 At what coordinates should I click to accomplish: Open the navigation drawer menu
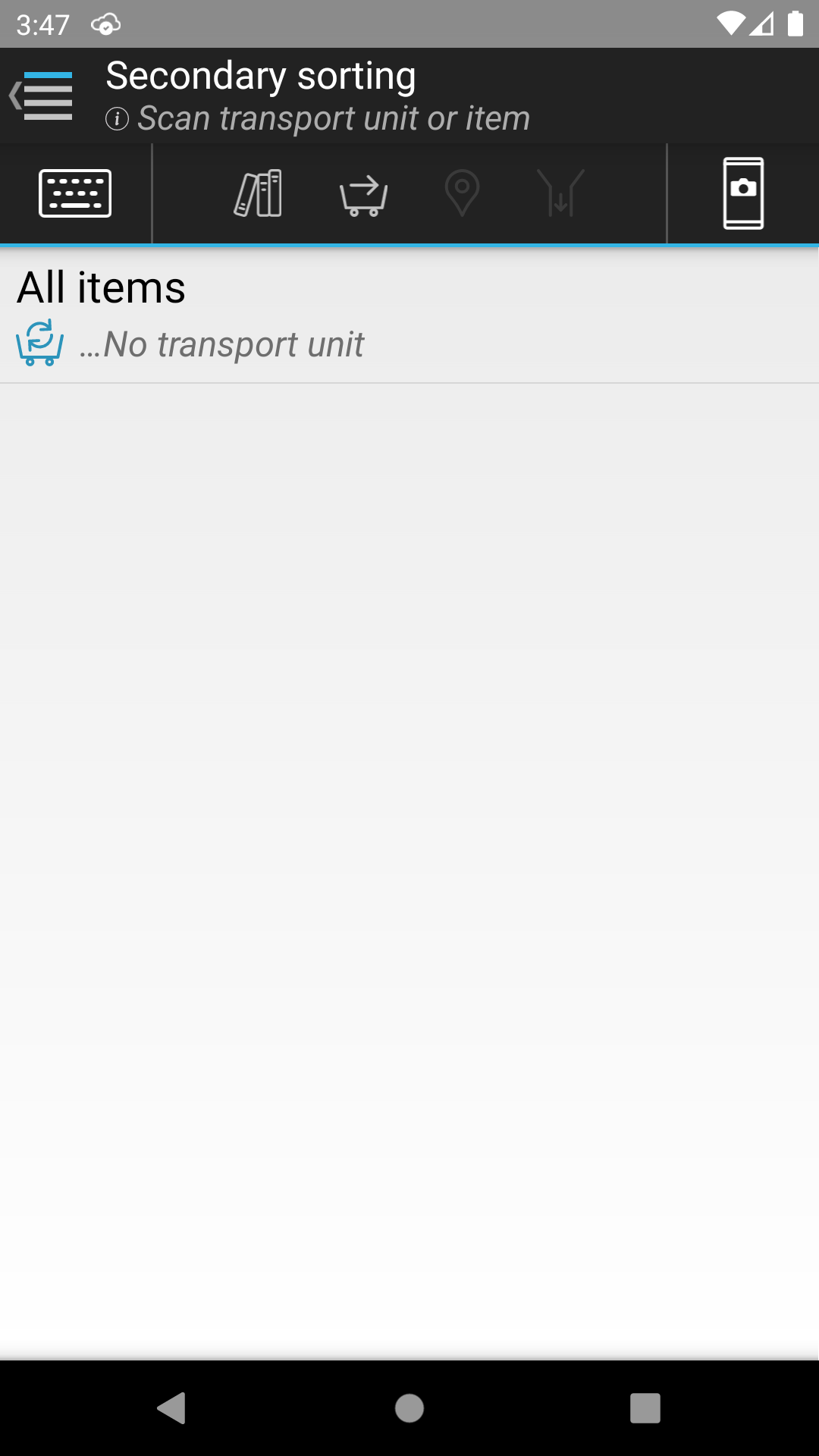(x=42, y=96)
